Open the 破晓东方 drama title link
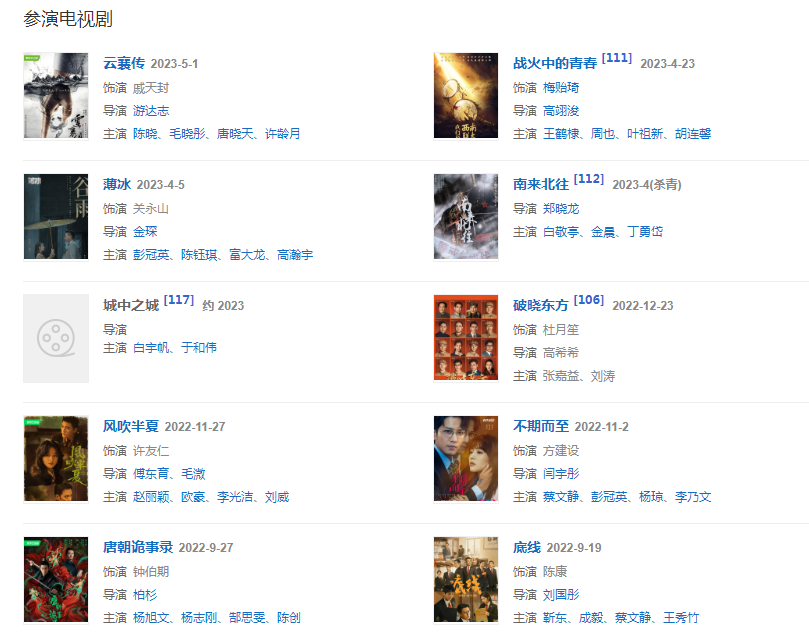Image resolution: width=809 pixels, height=639 pixels. pos(540,306)
